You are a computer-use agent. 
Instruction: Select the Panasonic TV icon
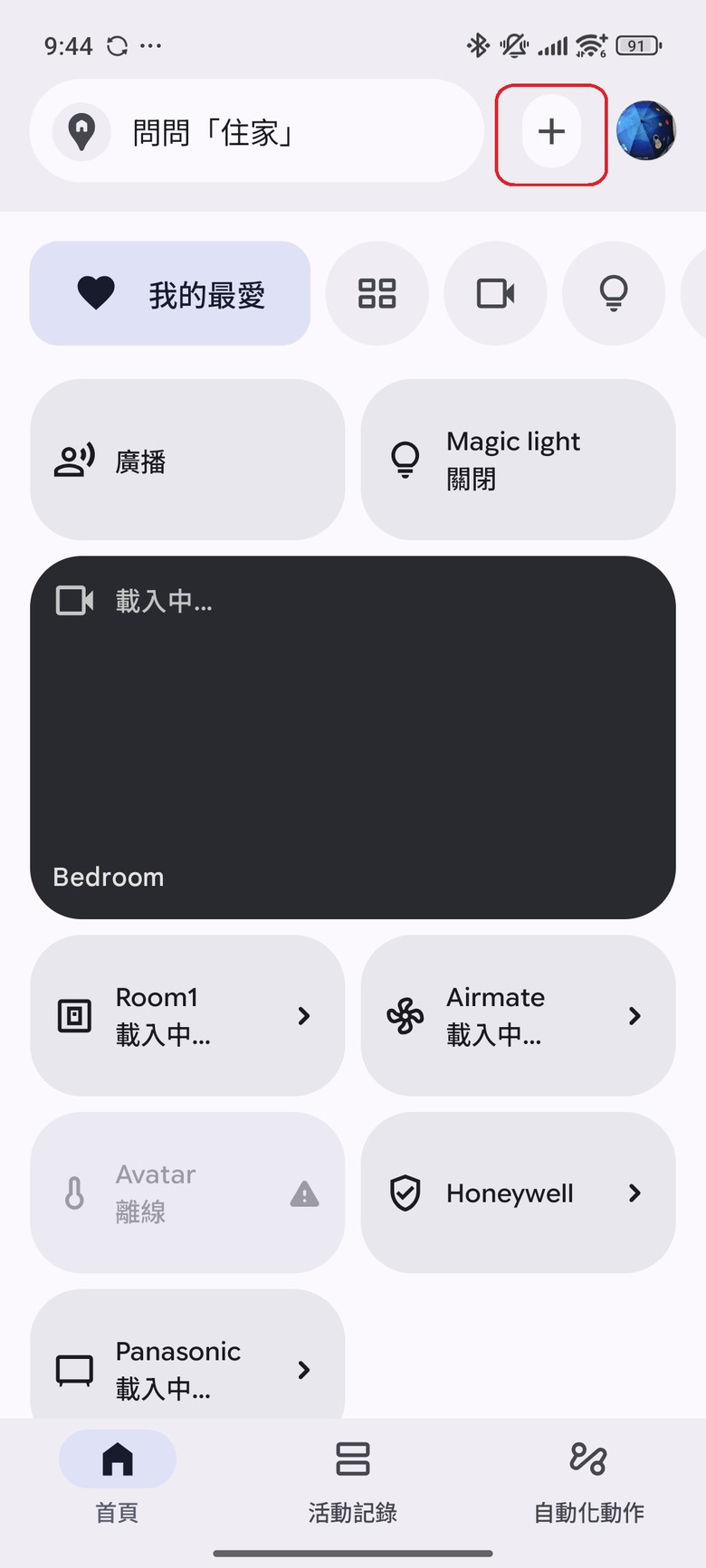click(x=74, y=1370)
